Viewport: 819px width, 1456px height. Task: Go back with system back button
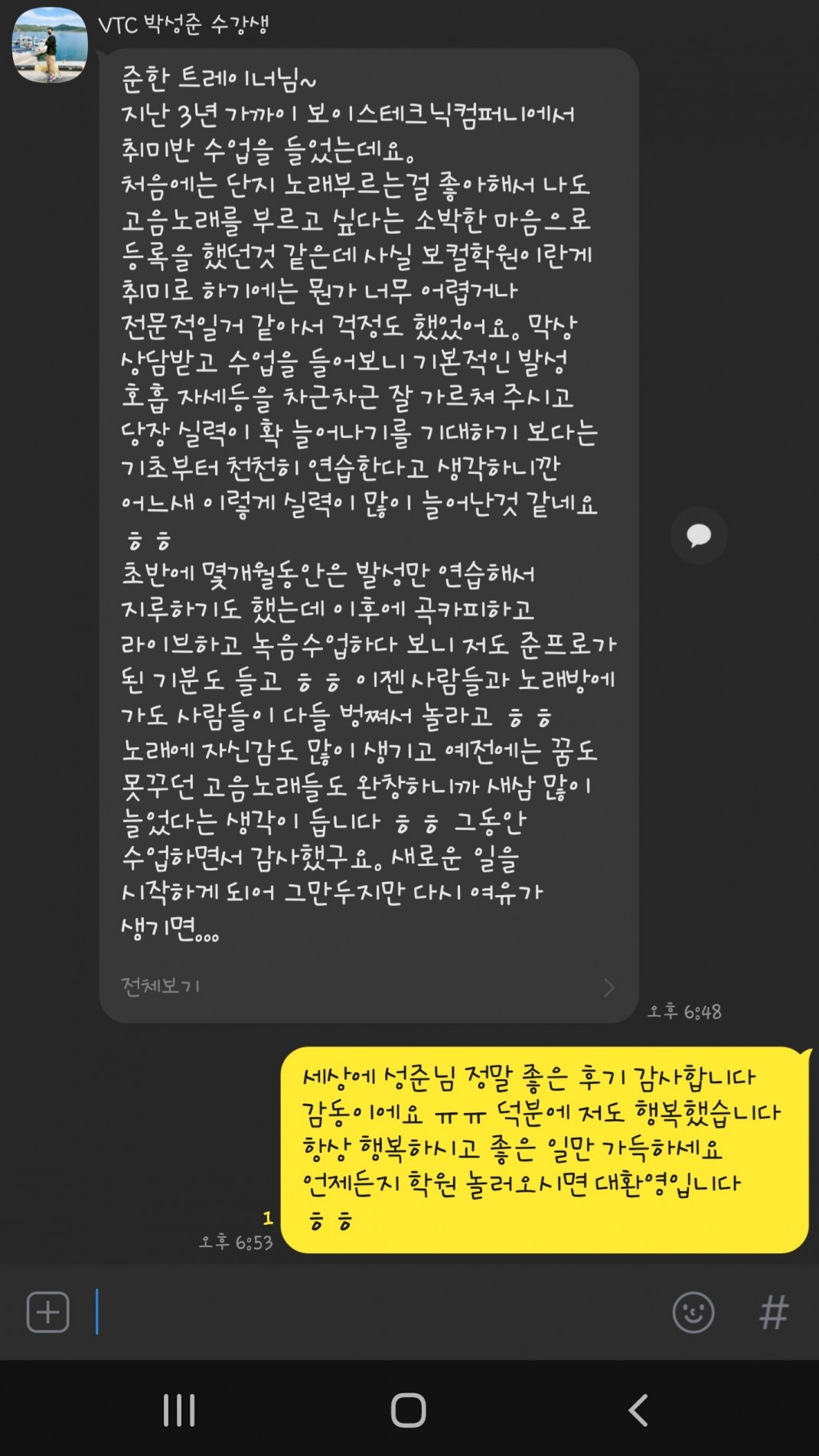click(638, 1409)
